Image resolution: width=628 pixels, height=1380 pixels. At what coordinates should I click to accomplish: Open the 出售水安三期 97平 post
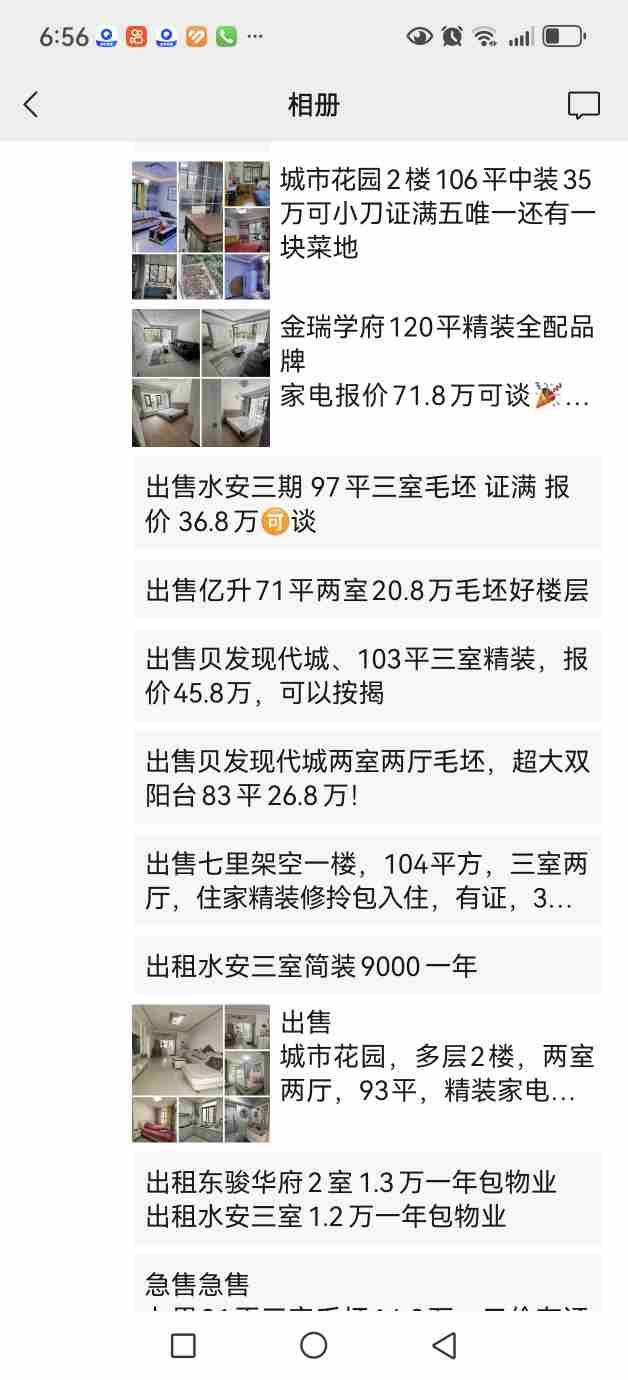[x=366, y=503]
